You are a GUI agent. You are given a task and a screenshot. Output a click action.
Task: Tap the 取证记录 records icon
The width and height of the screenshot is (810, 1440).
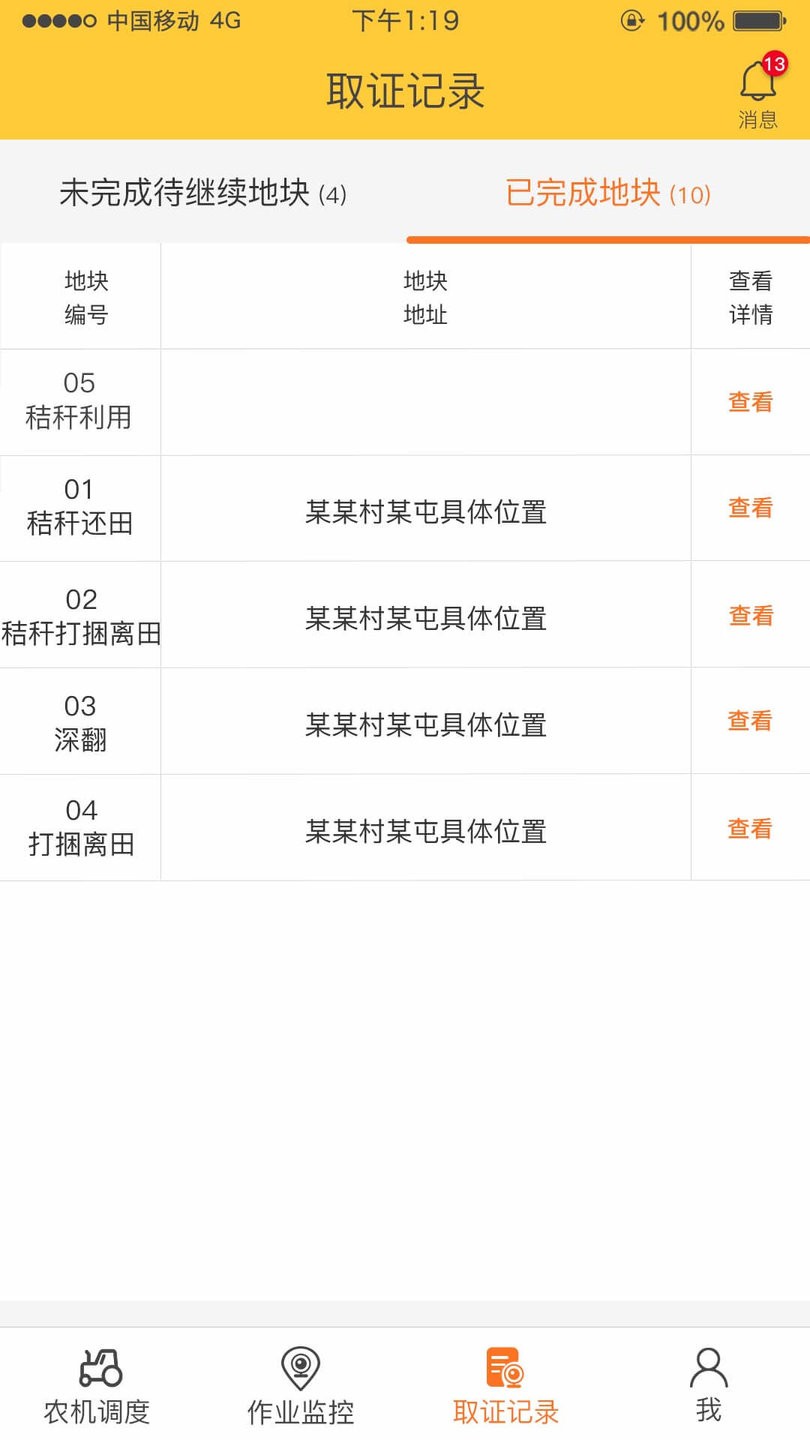point(506,1368)
